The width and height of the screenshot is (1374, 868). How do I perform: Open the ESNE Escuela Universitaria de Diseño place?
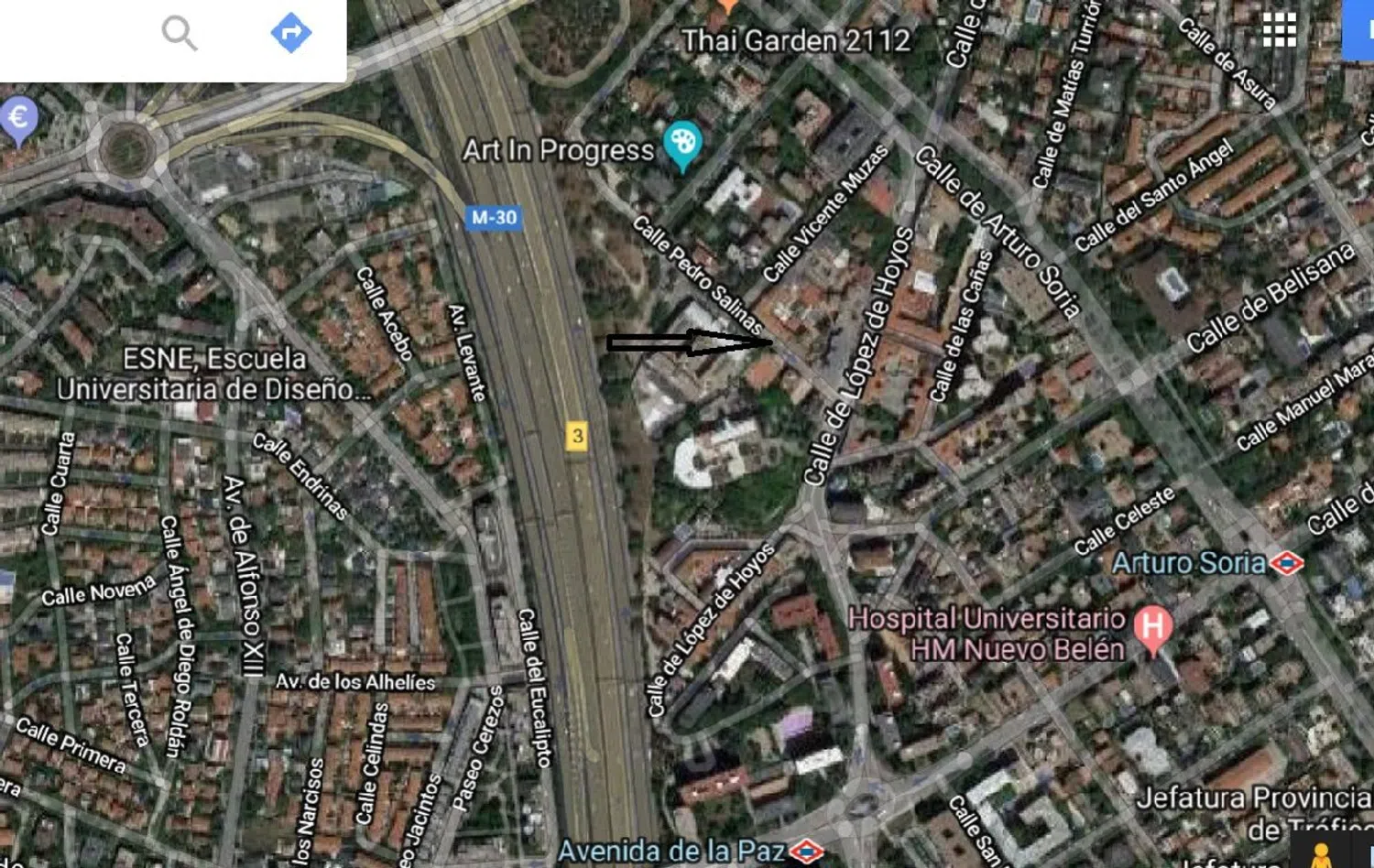pyautogui.click(x=214, y=374)
